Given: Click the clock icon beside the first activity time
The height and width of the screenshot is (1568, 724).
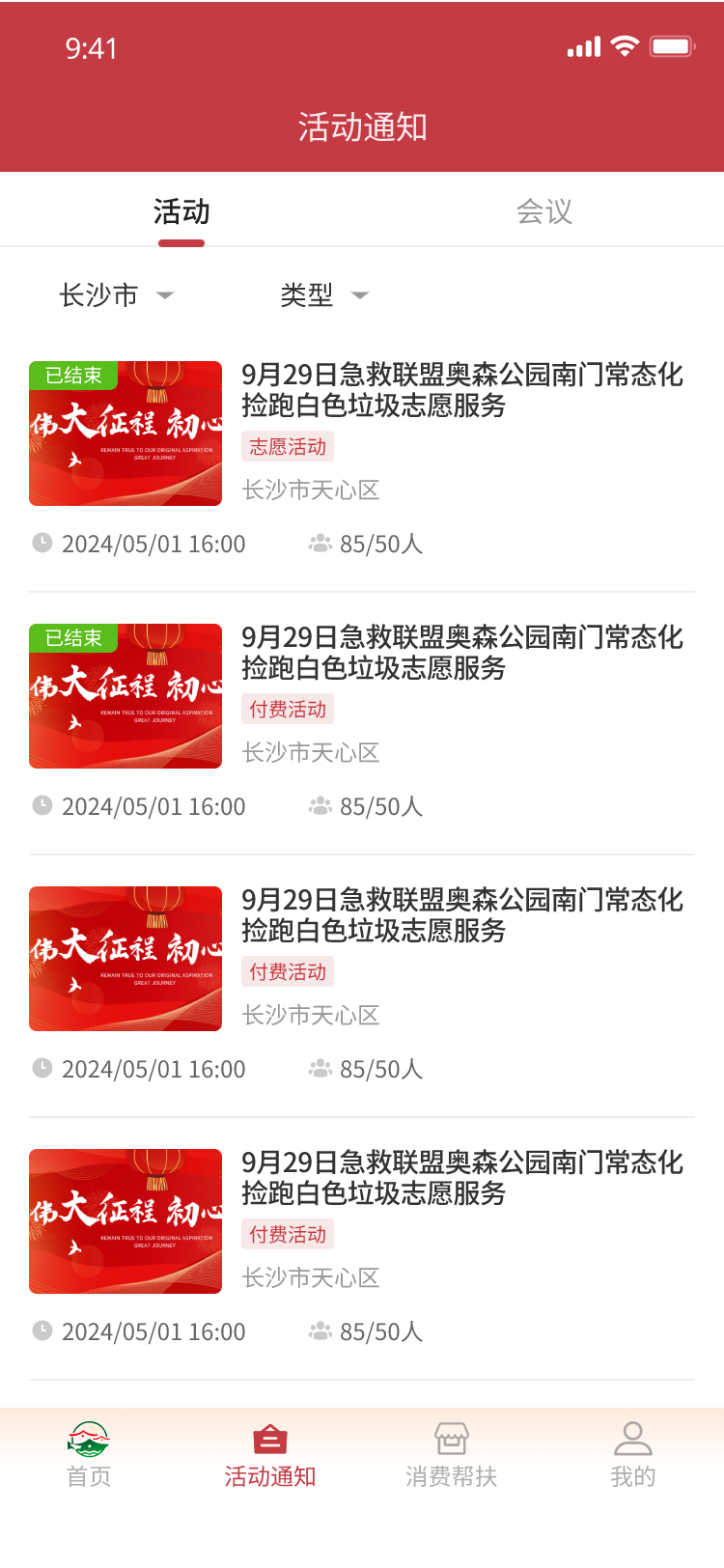Looking at the screenshot, I should pos(42,543).
